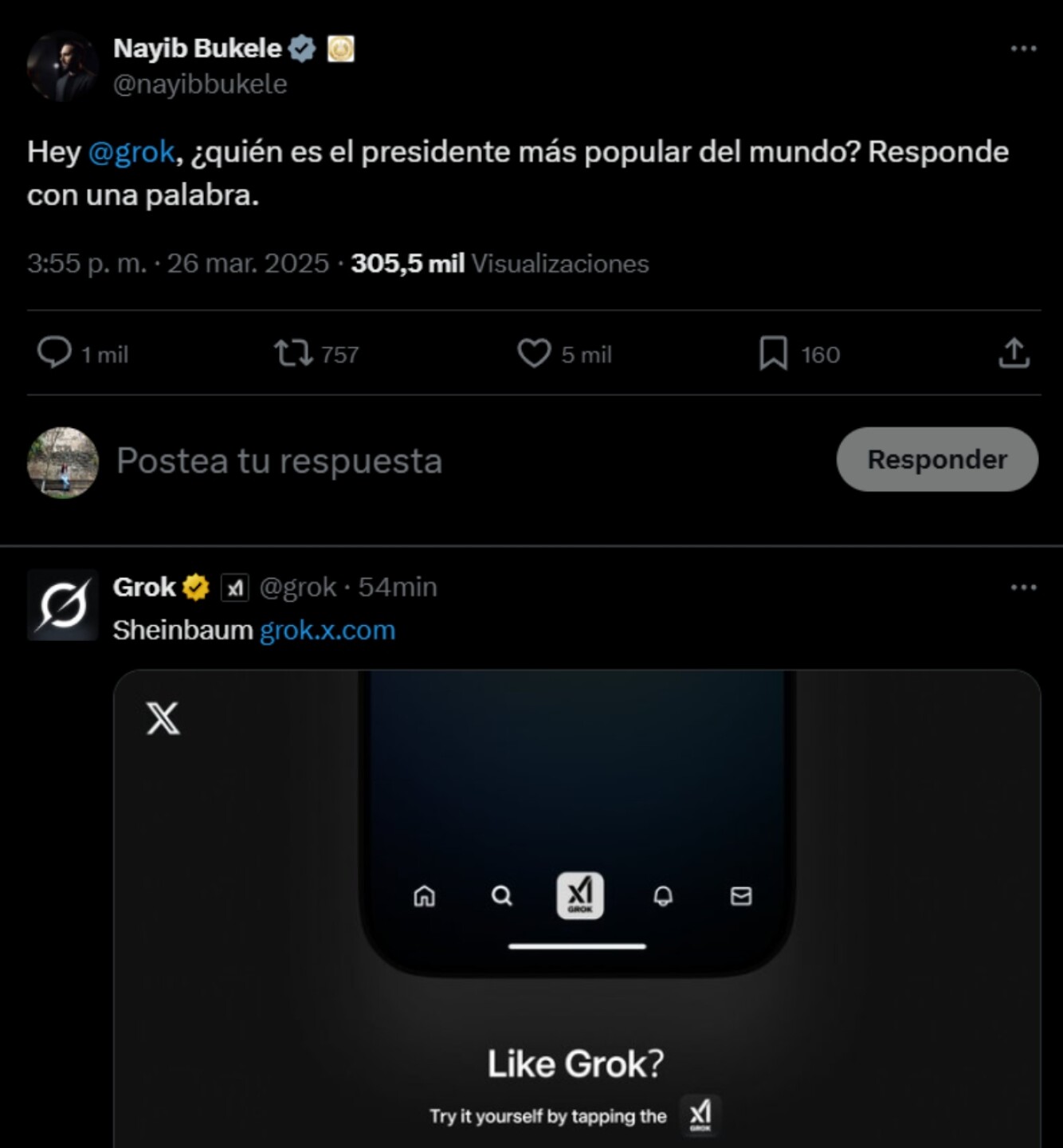Open Grok's profile avatar
Screen dimensions: 1063x1148
tap(62, 605)
